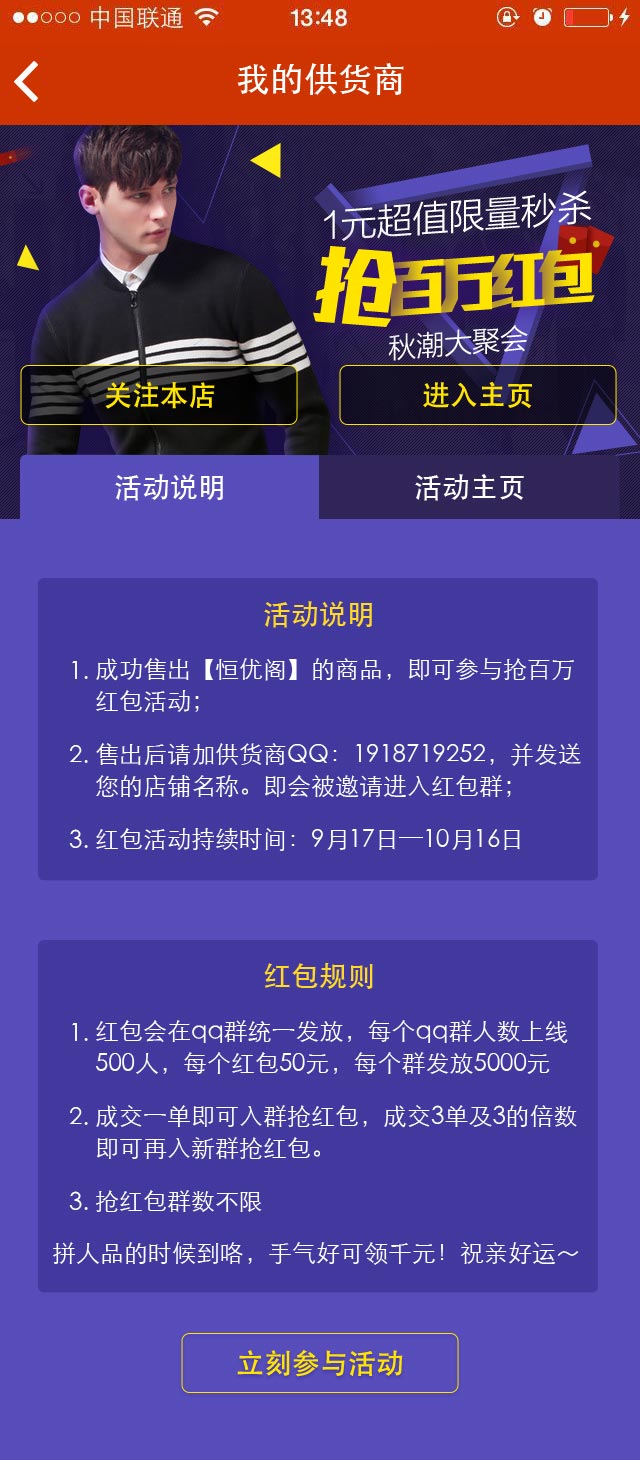Screen dimensions: 640x1460
Task: Switch to the 活动说明 tab
Action: [169, 488]
